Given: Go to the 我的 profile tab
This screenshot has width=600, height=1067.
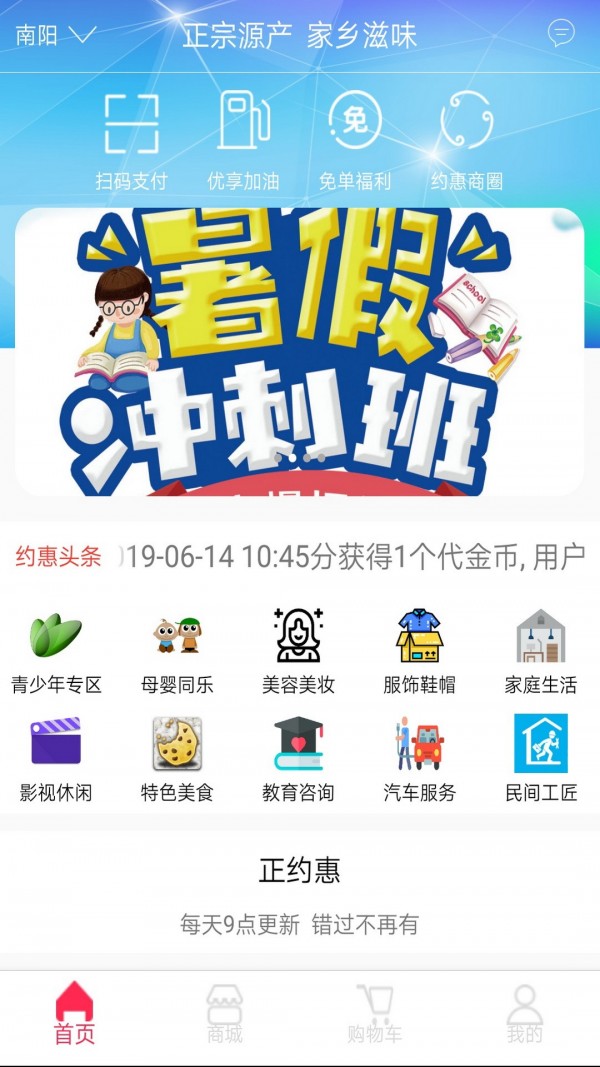Looking at the screenshot, I should click(x=524, y=1014).
